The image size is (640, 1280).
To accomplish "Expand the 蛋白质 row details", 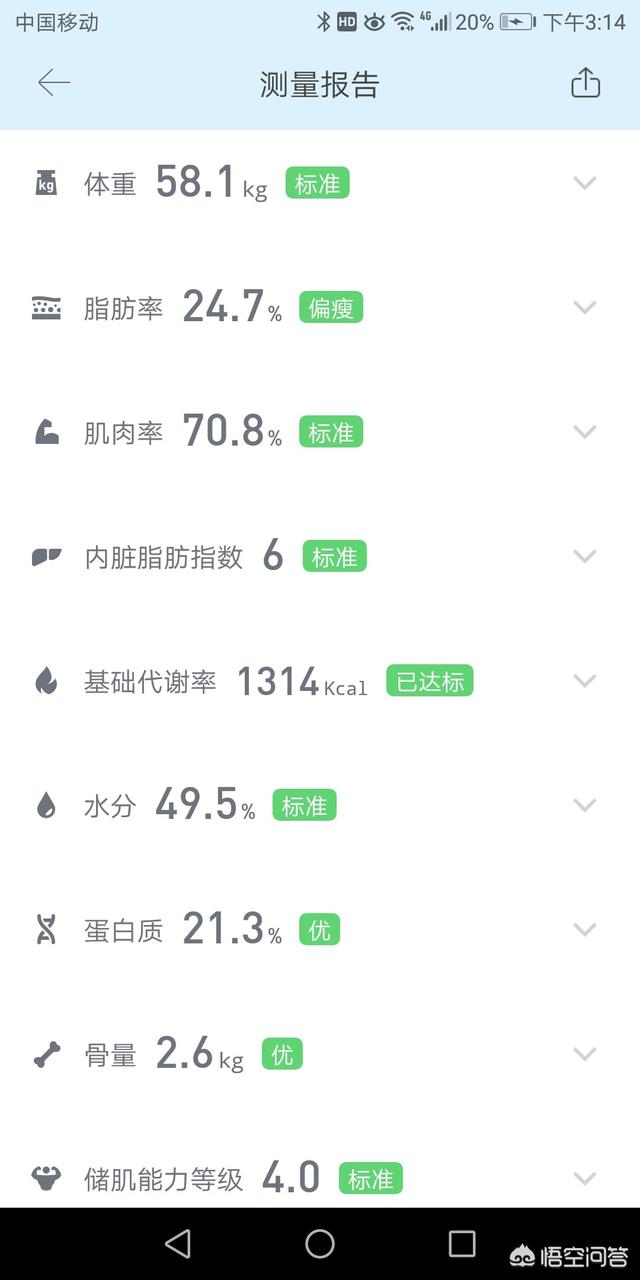I will (585, 929).
